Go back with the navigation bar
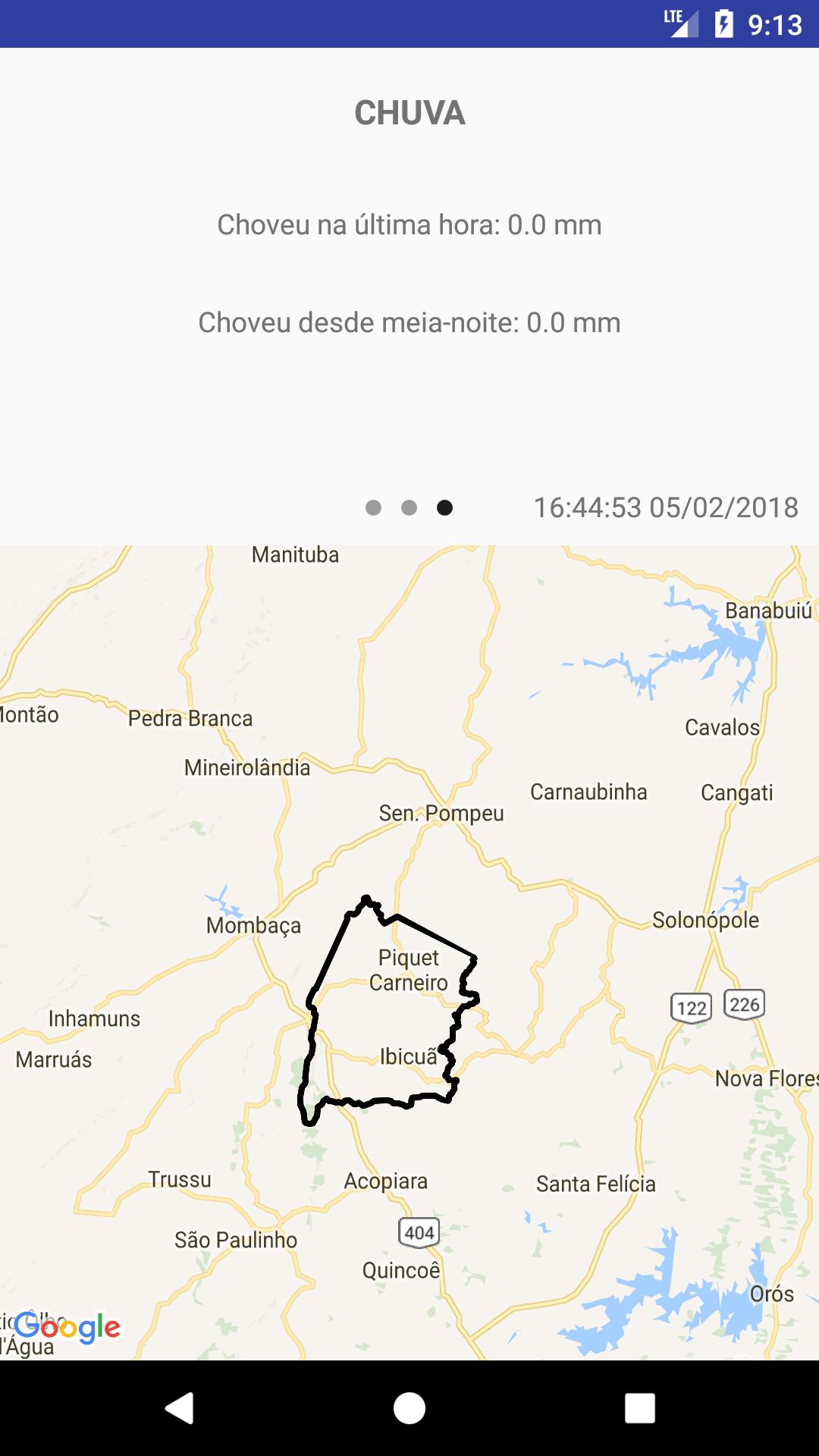The width and height of the screenshot is (819, 1456). click(x=180, y=1408)
